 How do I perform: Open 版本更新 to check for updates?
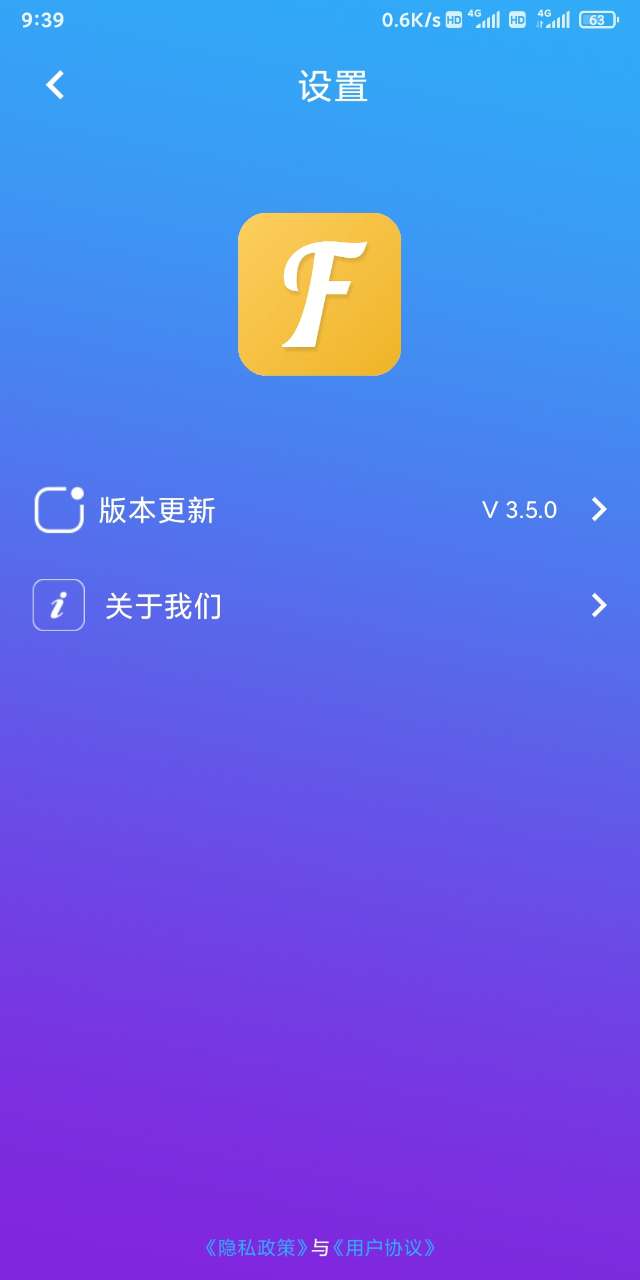tap(320, 510)
